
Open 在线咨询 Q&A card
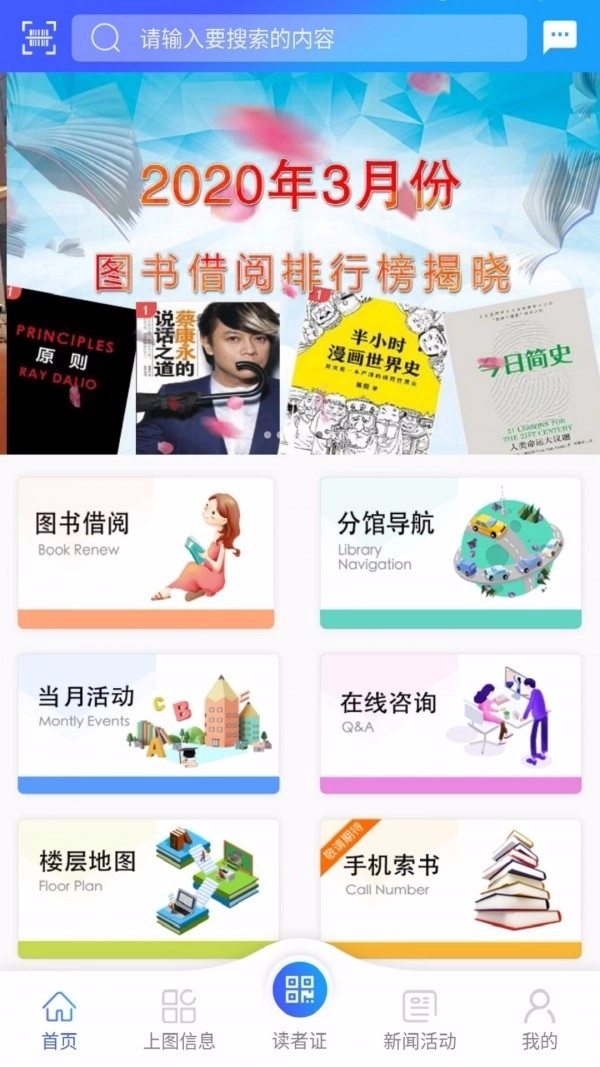click(450, 722)
